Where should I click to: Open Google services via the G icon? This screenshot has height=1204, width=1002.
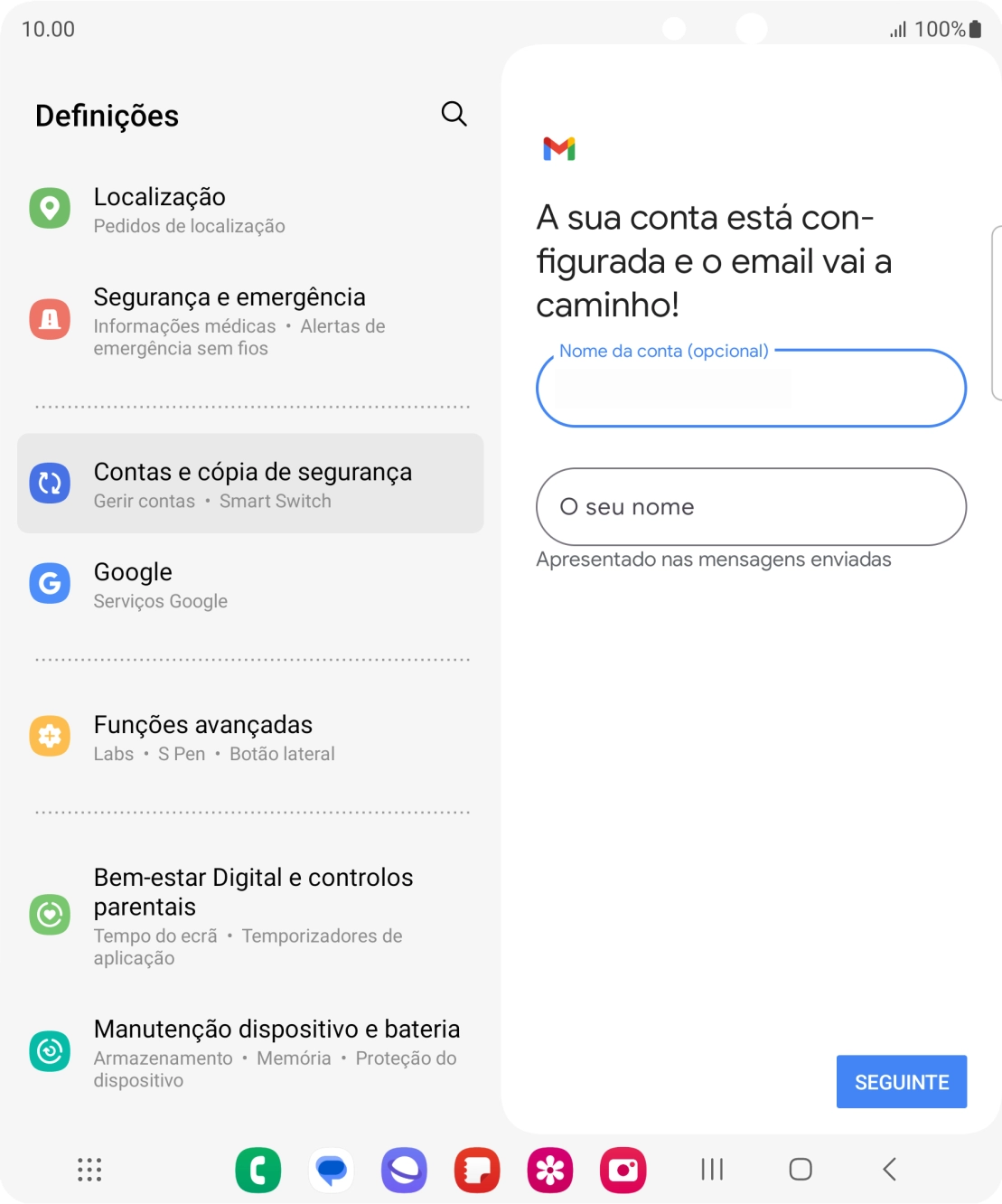pyautogui.click(x=51, y=583)
